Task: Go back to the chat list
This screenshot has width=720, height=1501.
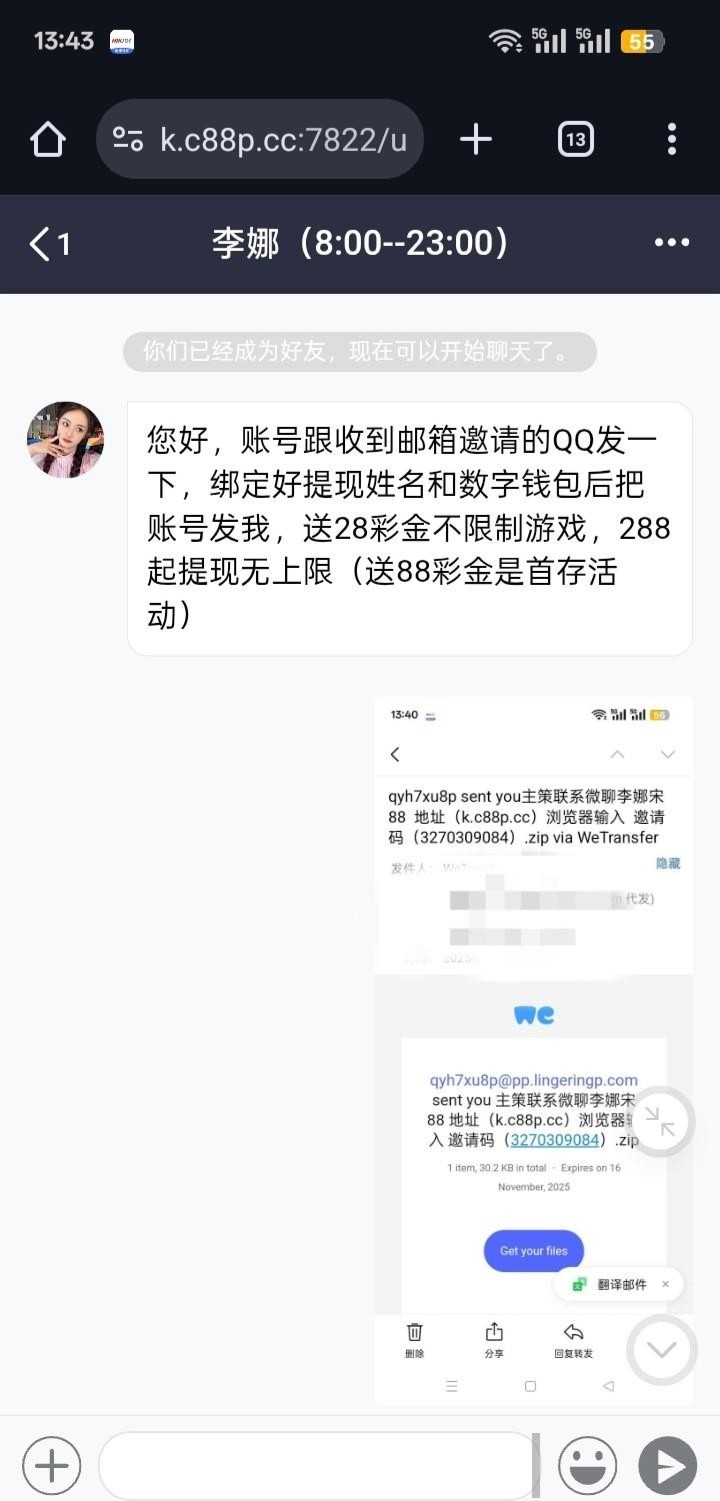Action: [x=48, y=244]
